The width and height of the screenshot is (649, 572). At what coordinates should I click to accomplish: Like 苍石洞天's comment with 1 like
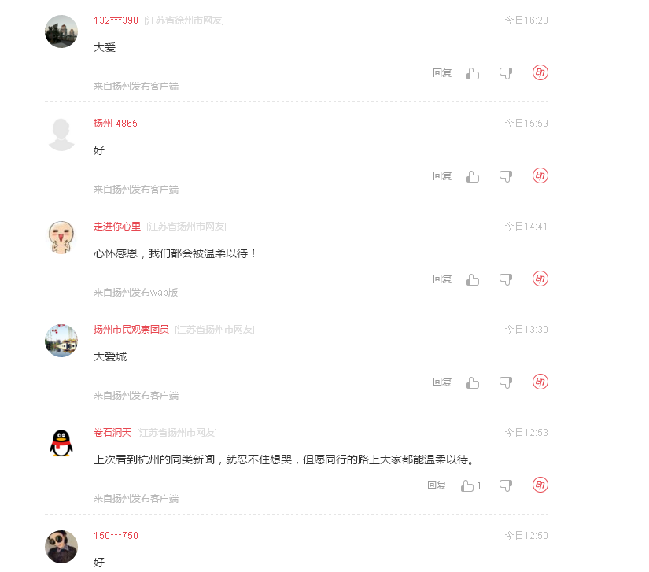point(468,485)
